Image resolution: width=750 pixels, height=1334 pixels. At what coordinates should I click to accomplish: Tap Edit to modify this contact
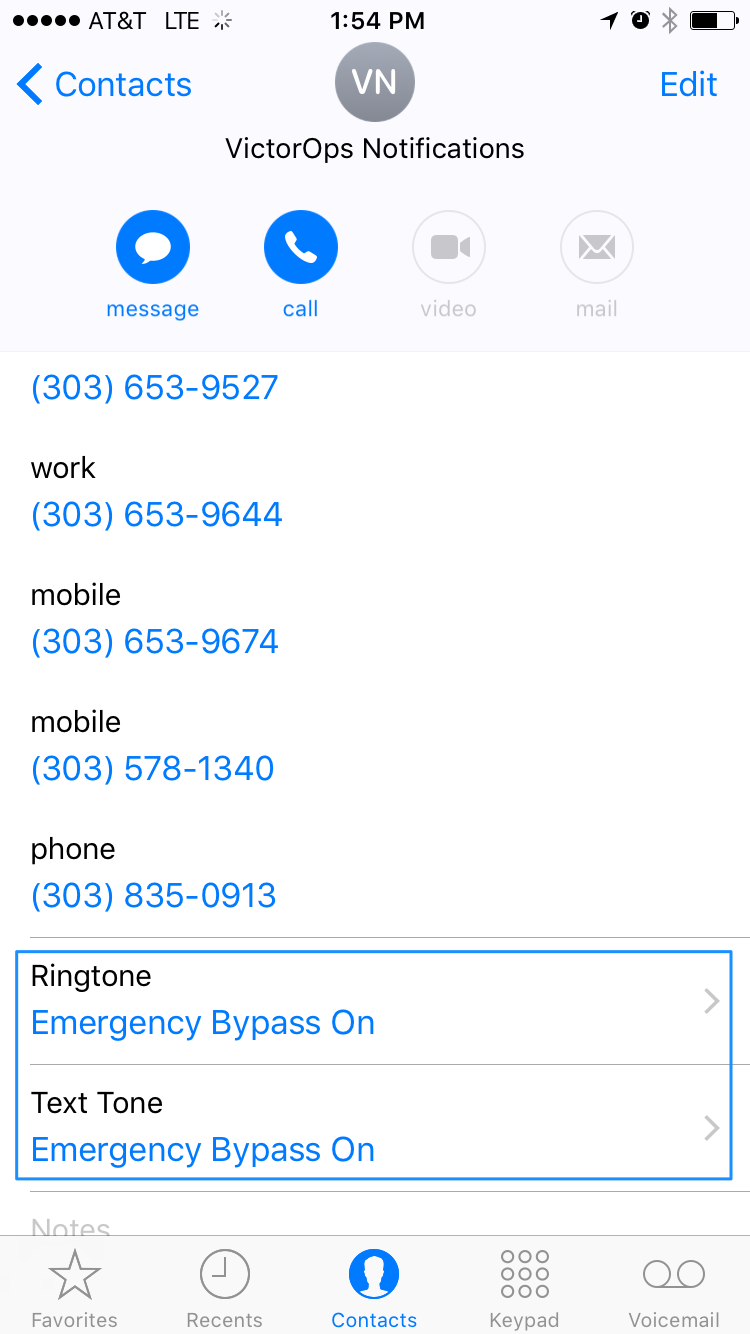tap(688, 85)
